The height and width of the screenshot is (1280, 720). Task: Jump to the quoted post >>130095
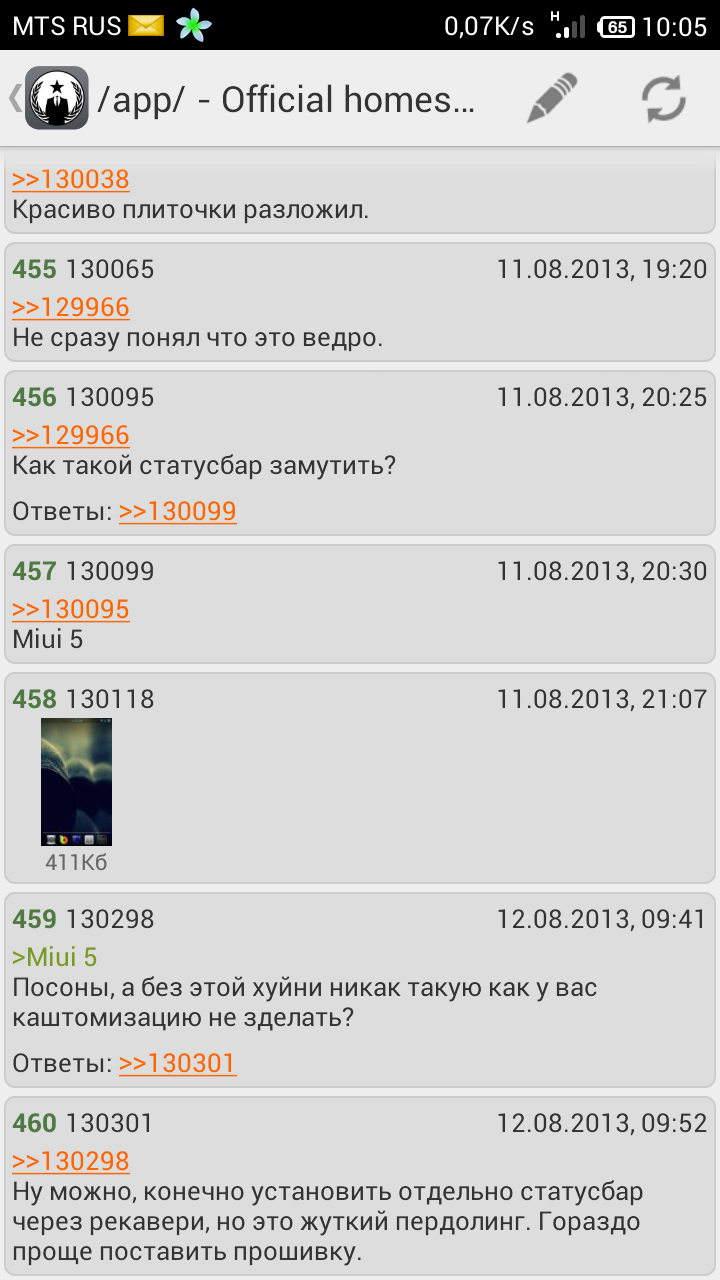coord(71,609)
